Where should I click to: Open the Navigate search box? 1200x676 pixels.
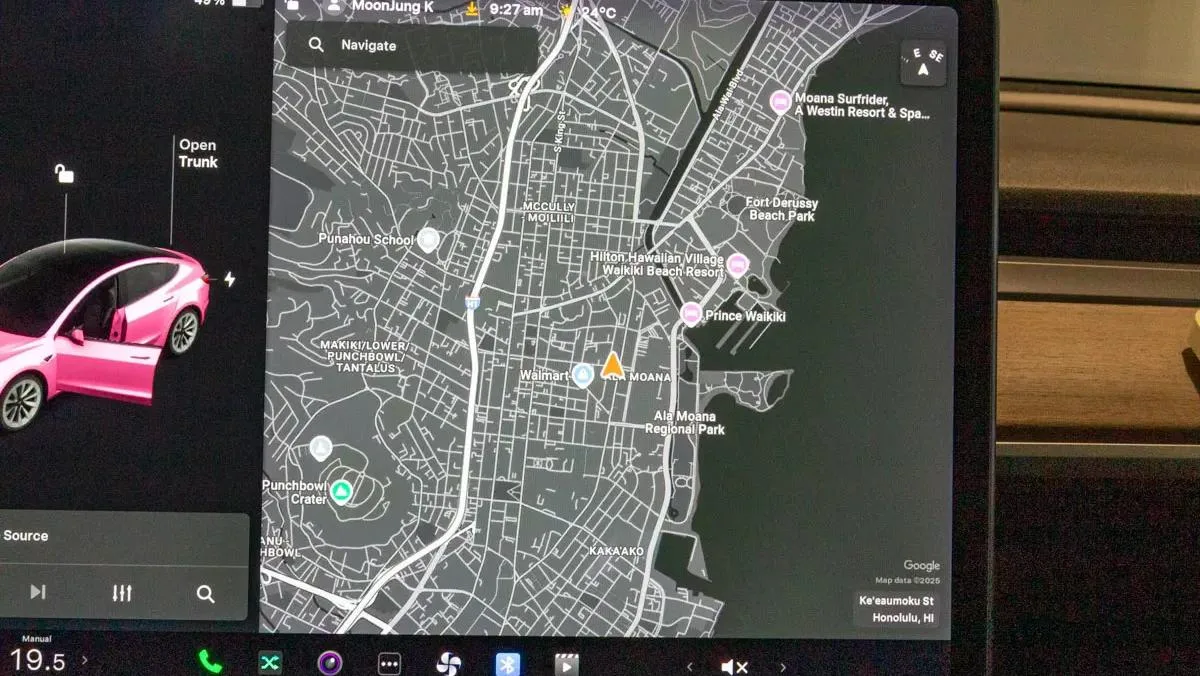click(x=412, y=46)
